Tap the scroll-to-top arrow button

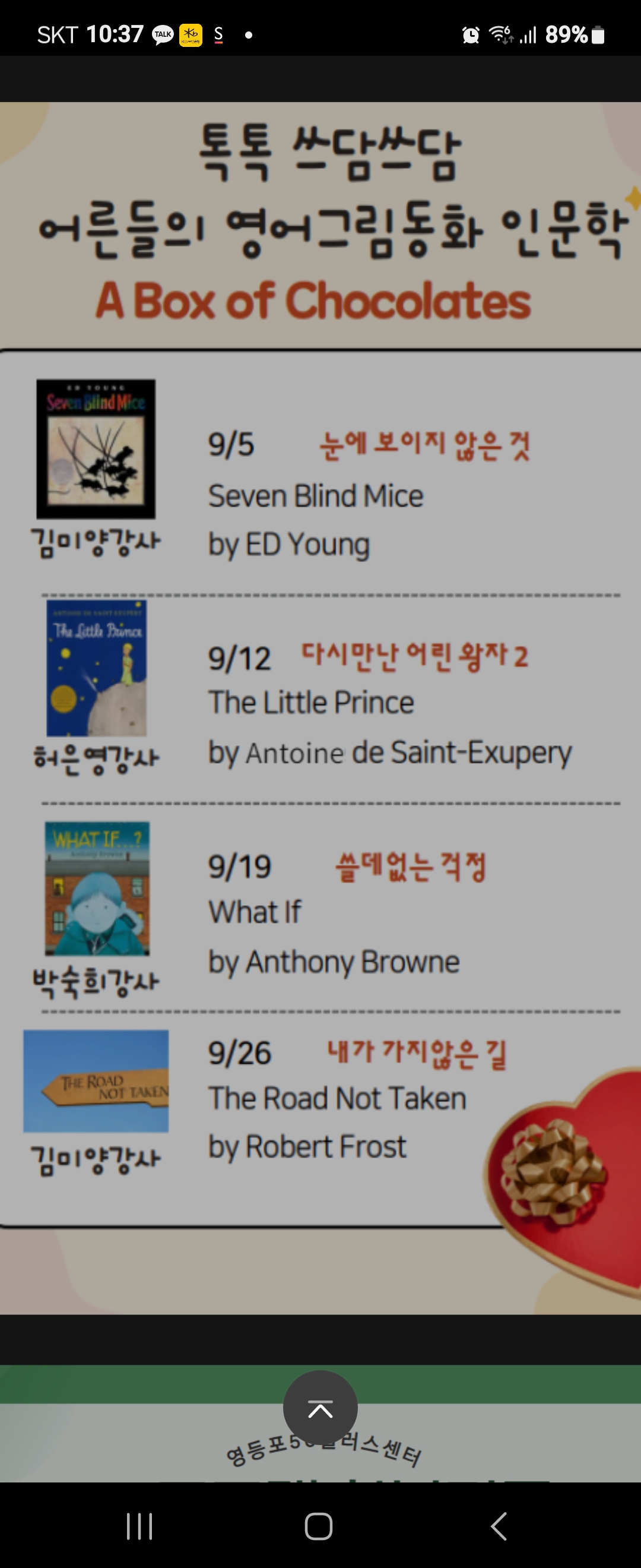pos(320,1408)
